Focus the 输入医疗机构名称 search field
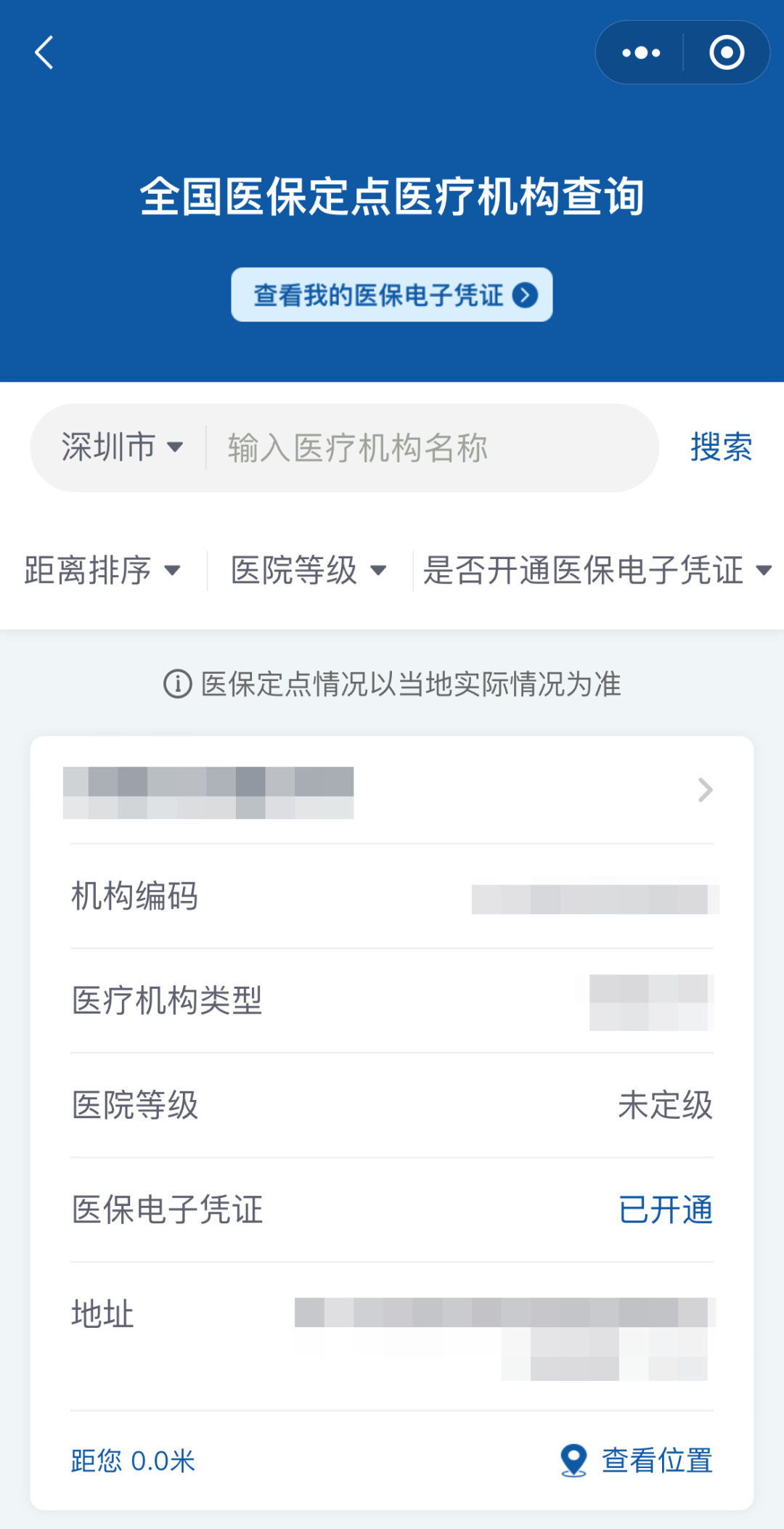The image size is (784, 1529). 432,448
